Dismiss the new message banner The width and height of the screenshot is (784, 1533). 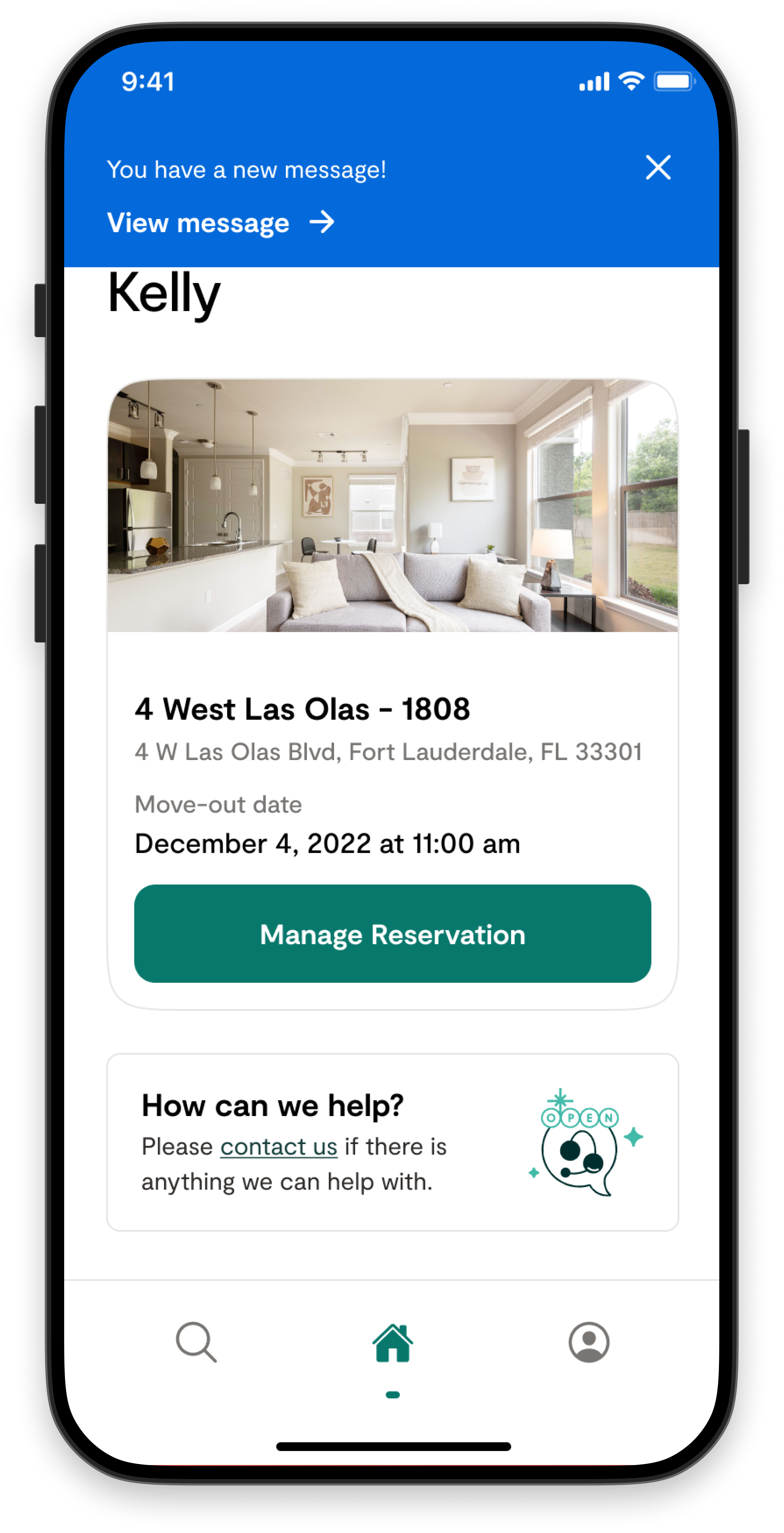click(658, 167)
